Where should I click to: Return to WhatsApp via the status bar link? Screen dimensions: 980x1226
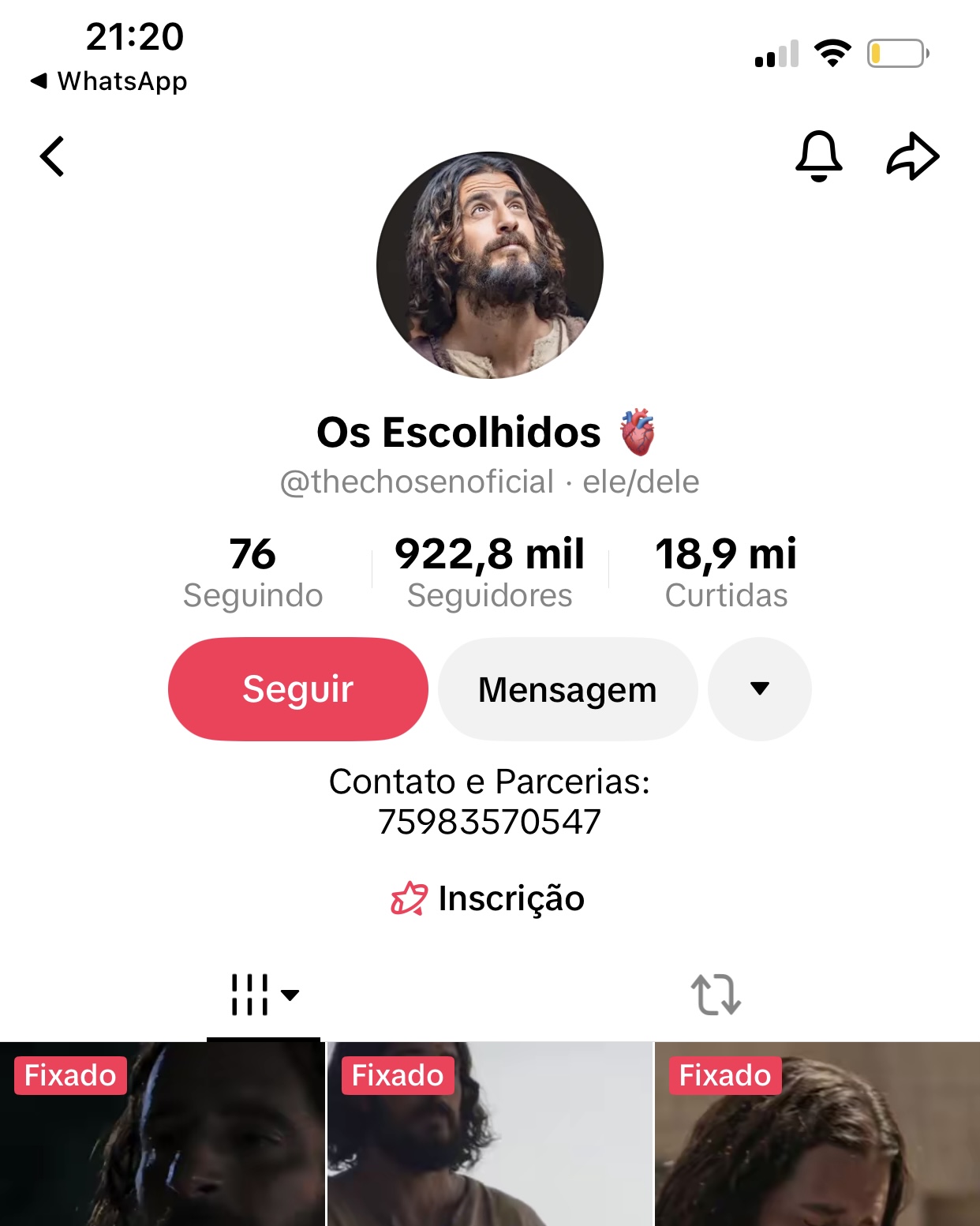tap(110, 81)
